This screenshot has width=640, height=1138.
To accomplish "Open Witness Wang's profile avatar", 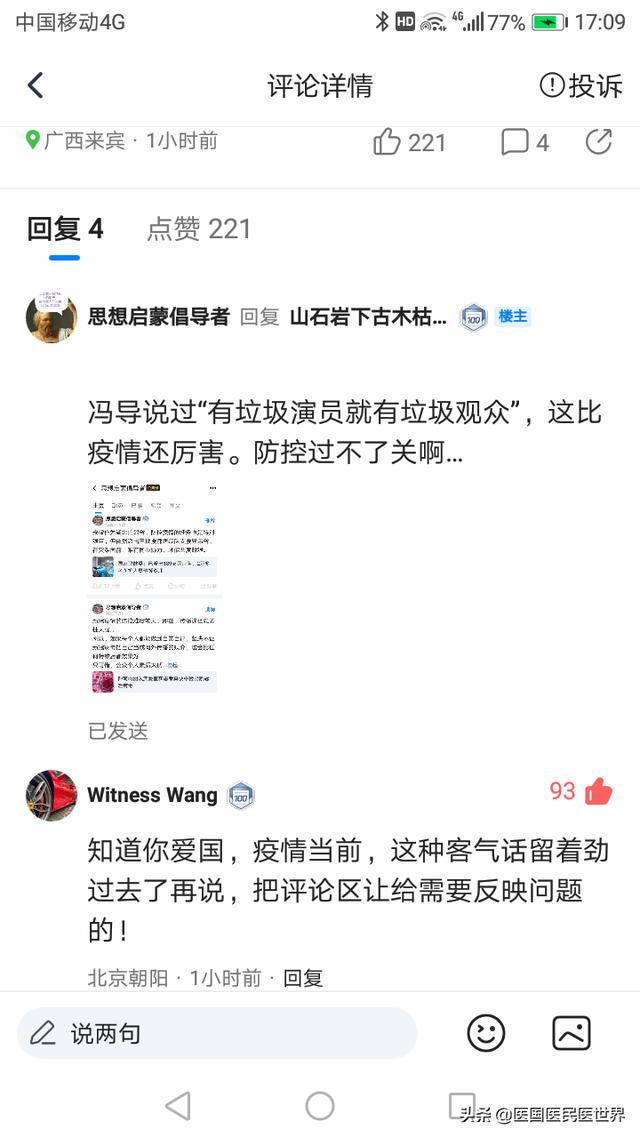I will [x=51, y=795].
